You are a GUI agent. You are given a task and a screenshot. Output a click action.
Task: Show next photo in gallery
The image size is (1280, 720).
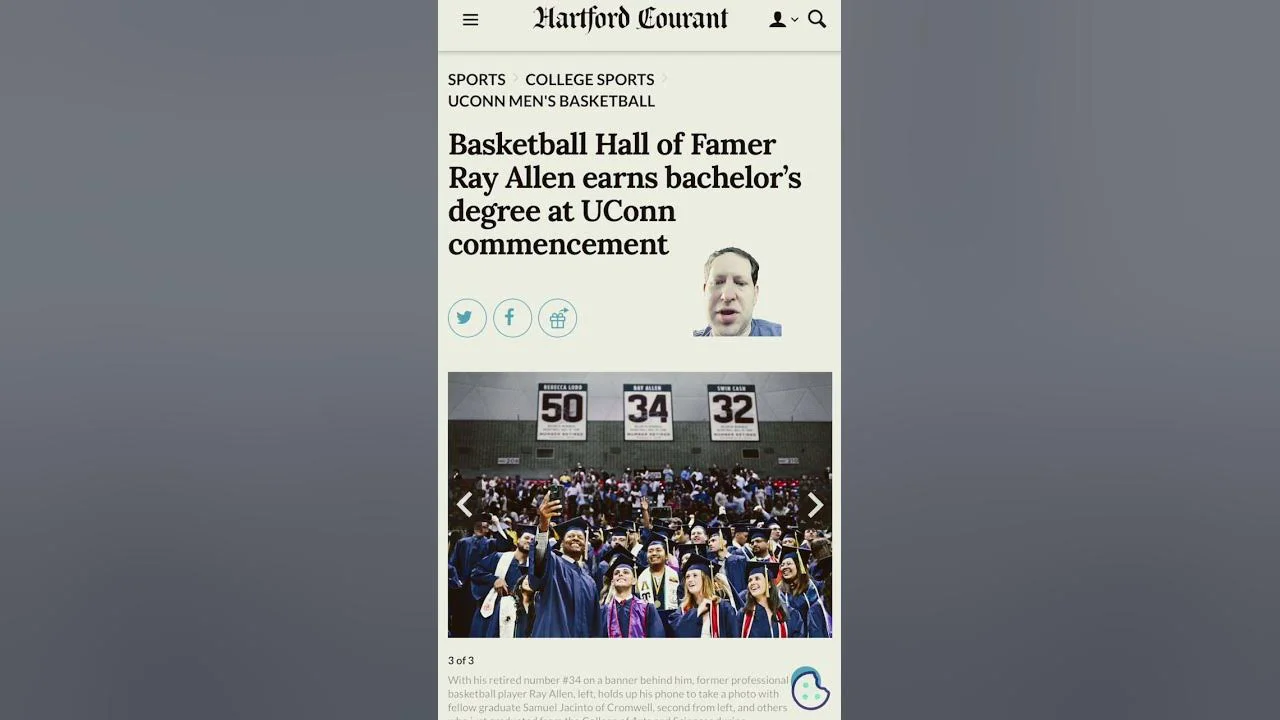815,505
